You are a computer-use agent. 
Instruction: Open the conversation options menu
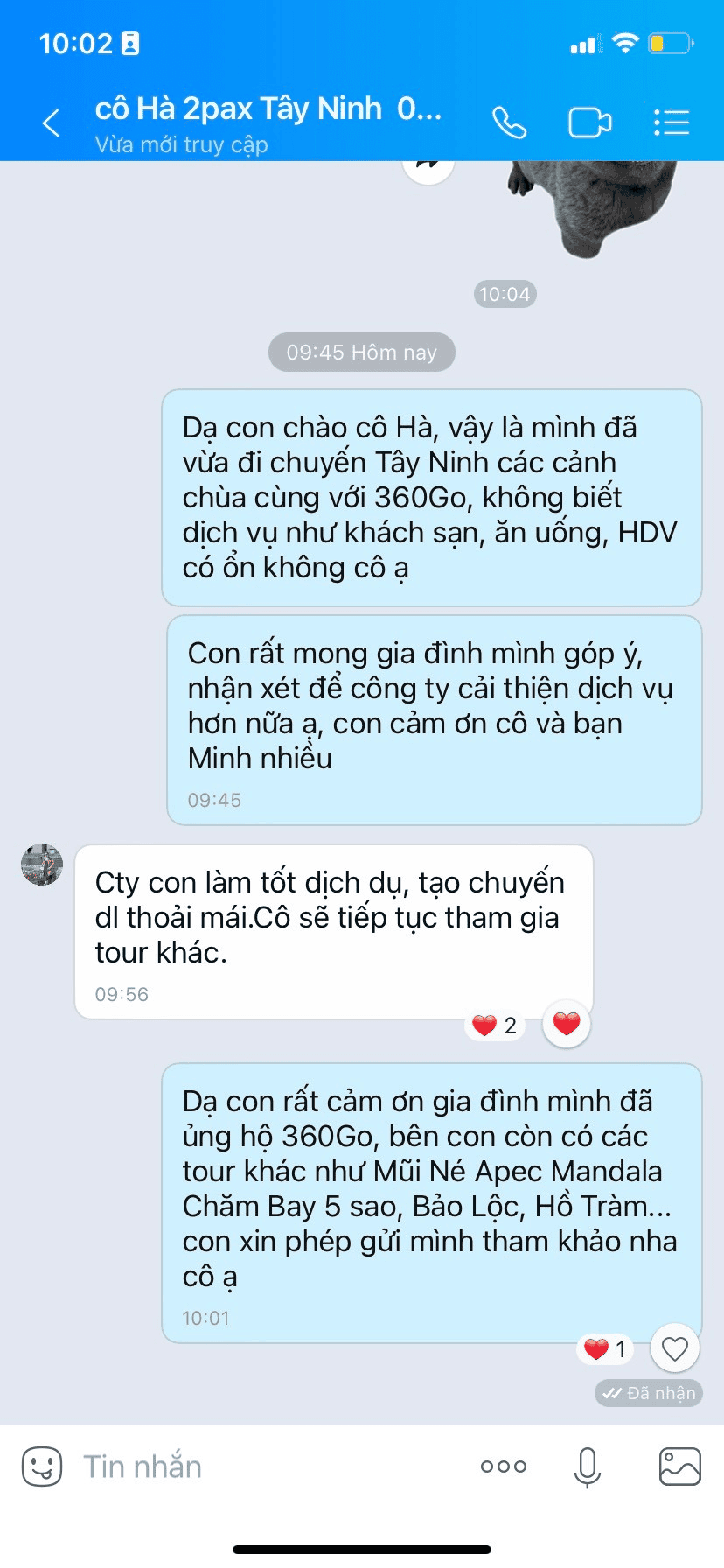point(672,122)
